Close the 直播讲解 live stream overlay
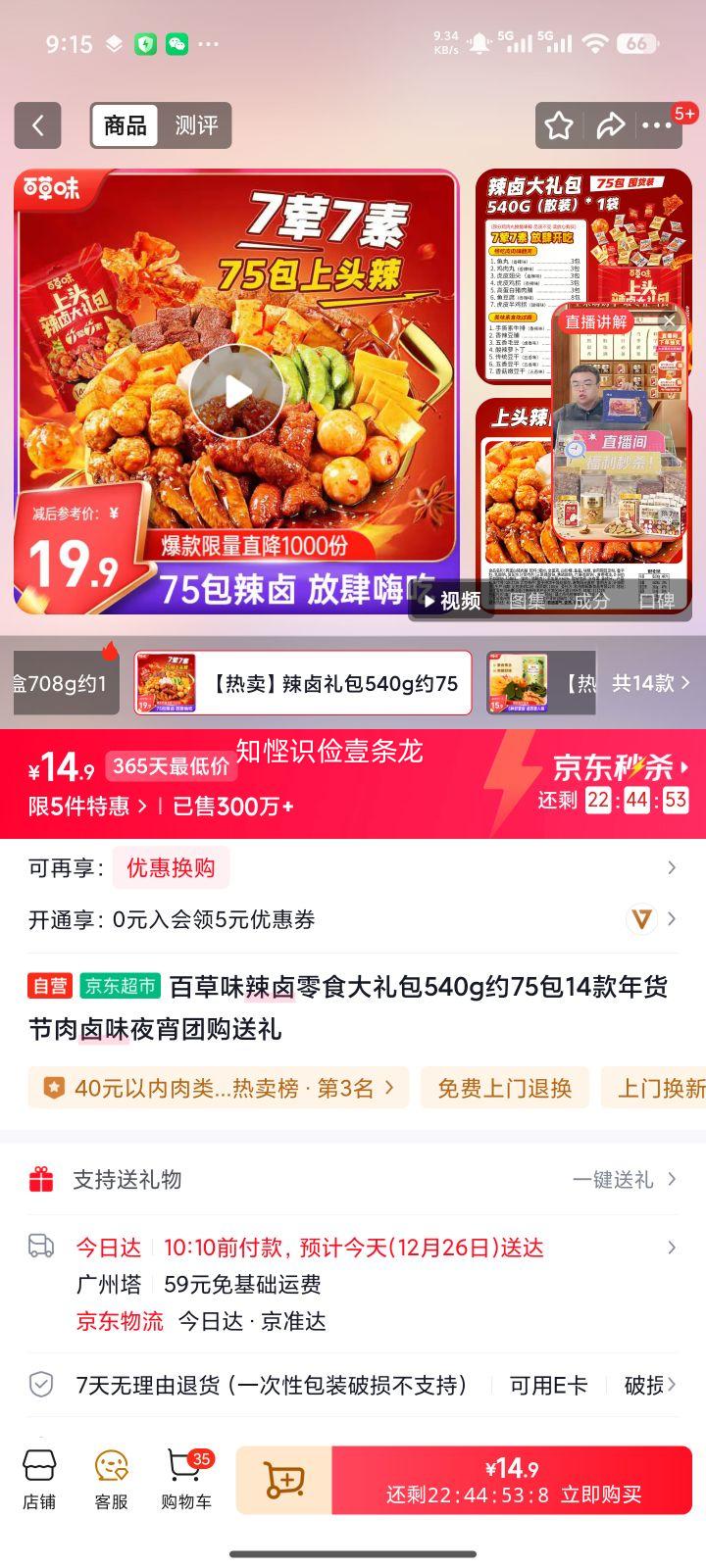 tap(671, 319)
